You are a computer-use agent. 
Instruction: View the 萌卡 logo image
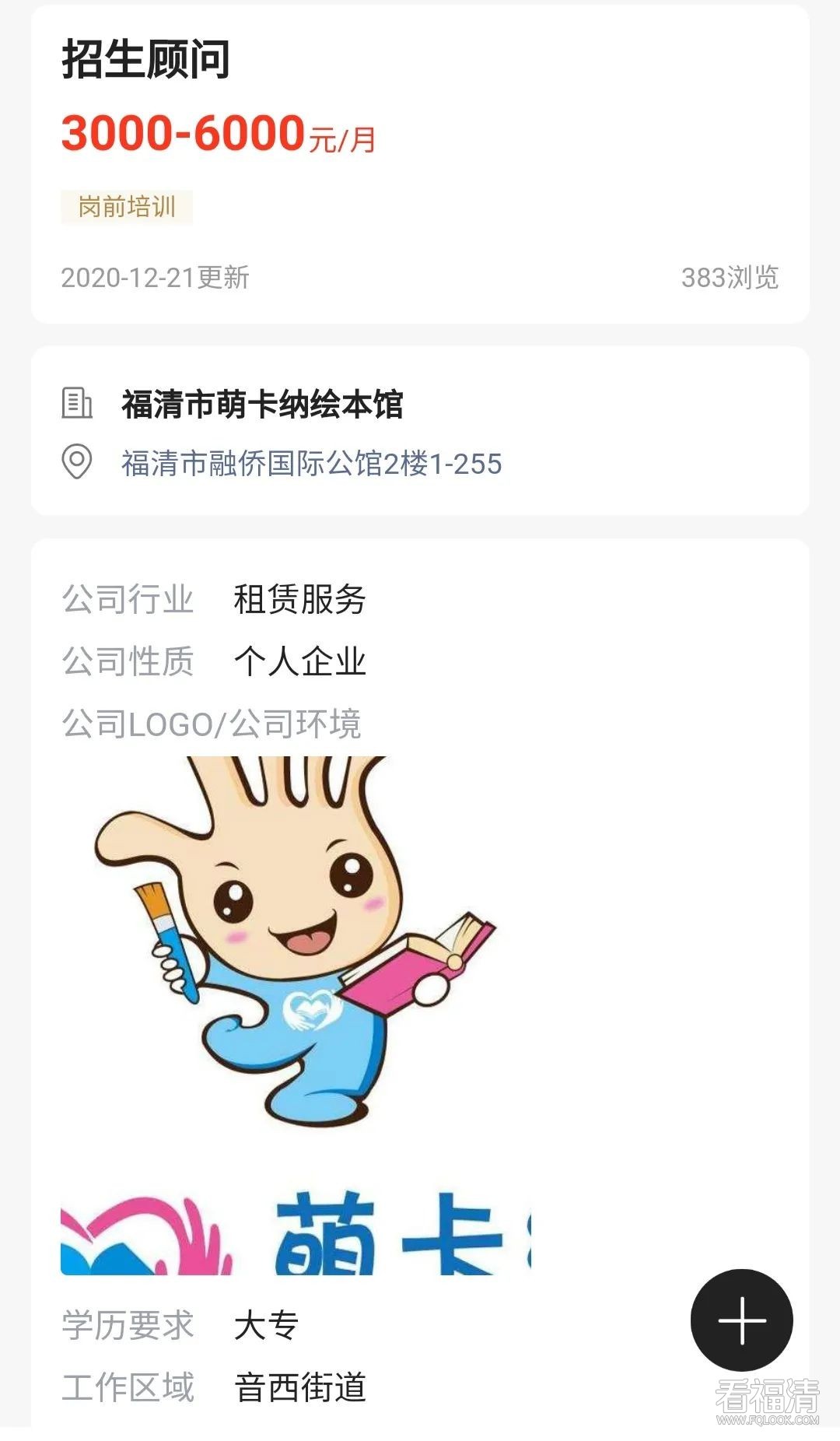pos(296,1232)
